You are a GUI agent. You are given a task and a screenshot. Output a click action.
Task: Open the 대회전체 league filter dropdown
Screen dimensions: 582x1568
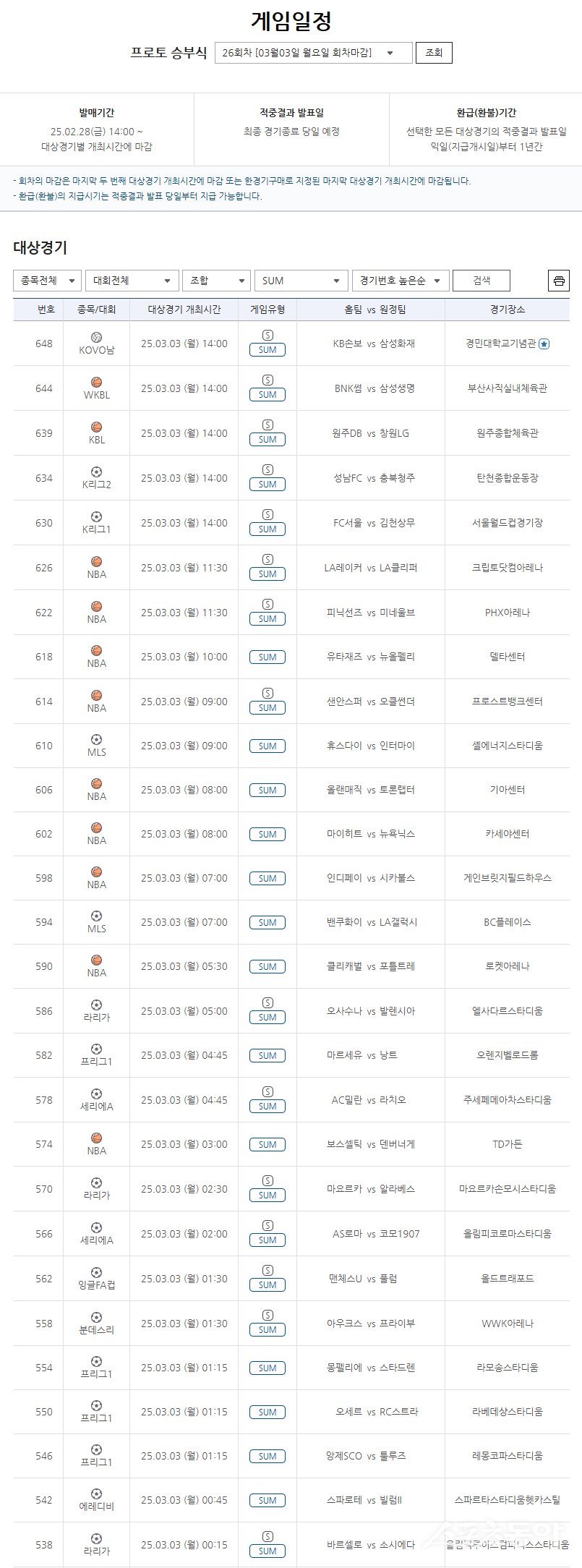132,281
